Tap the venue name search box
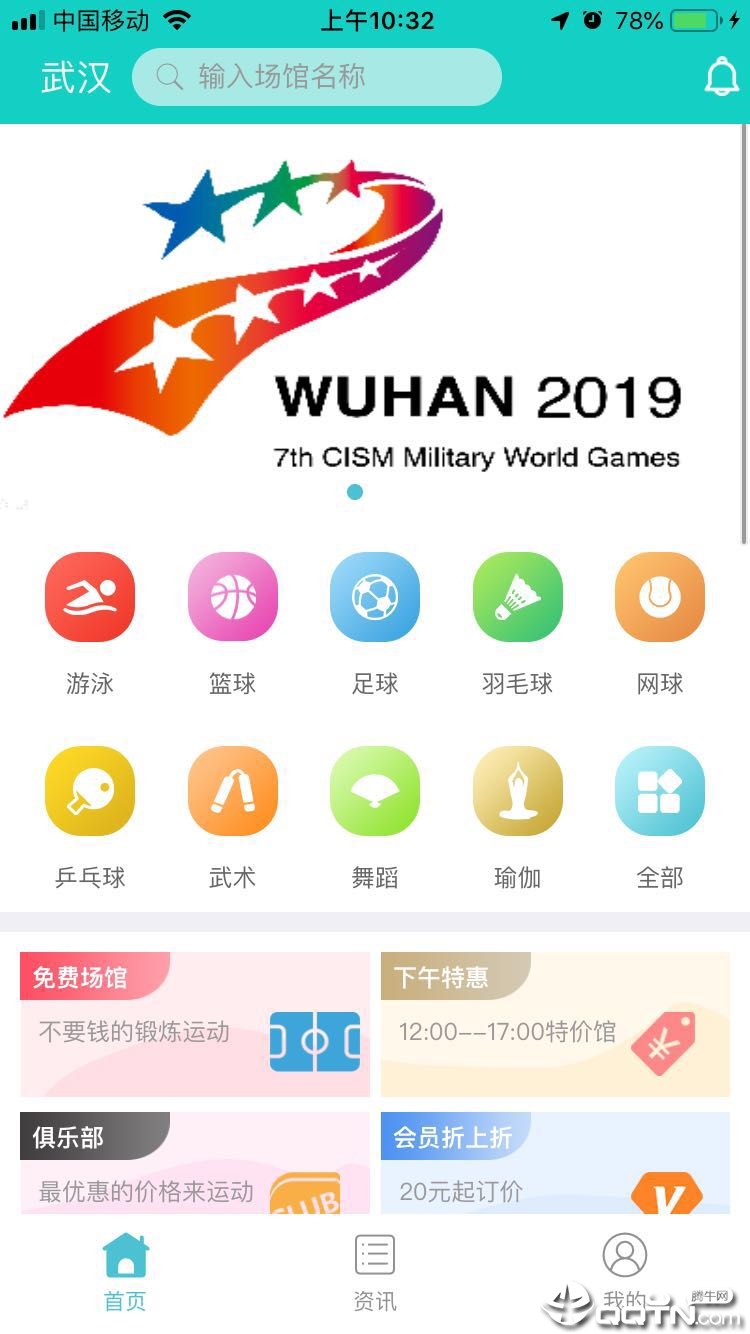This screenshot has width=750, height=1334. [x=316, y=77]
